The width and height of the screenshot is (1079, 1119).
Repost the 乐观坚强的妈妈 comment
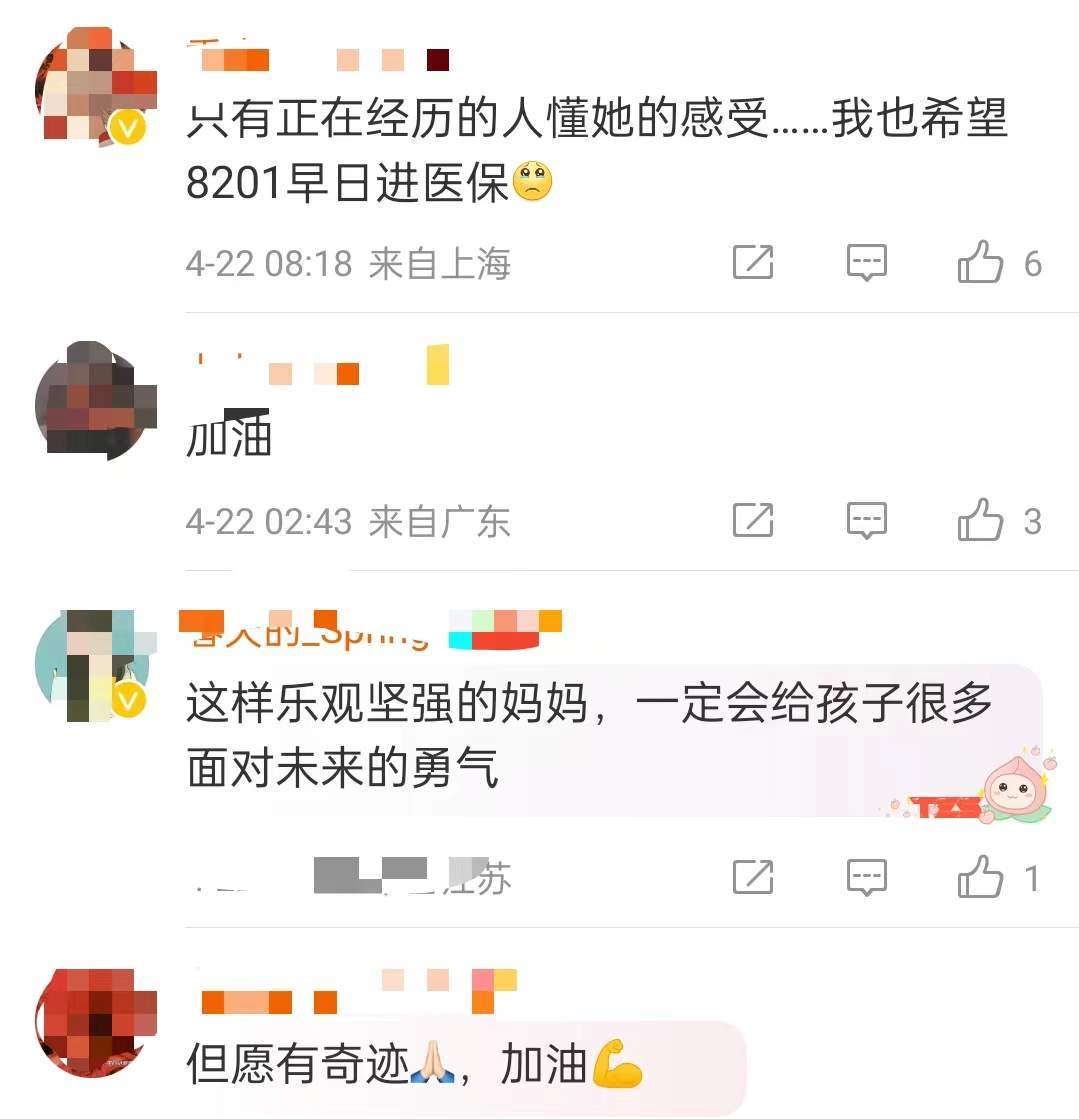(753, 878)
